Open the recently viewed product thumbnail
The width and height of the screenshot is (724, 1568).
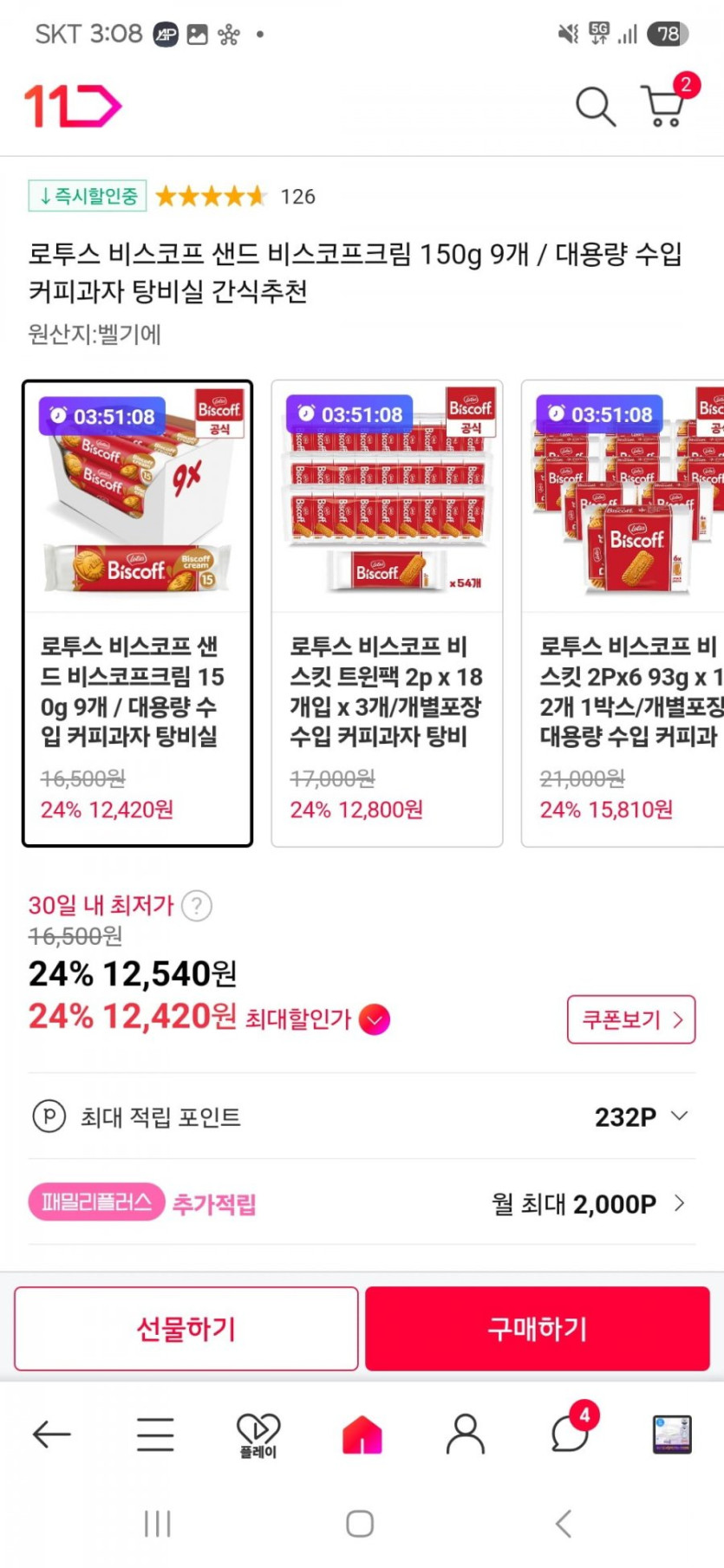click(672, 1434)
